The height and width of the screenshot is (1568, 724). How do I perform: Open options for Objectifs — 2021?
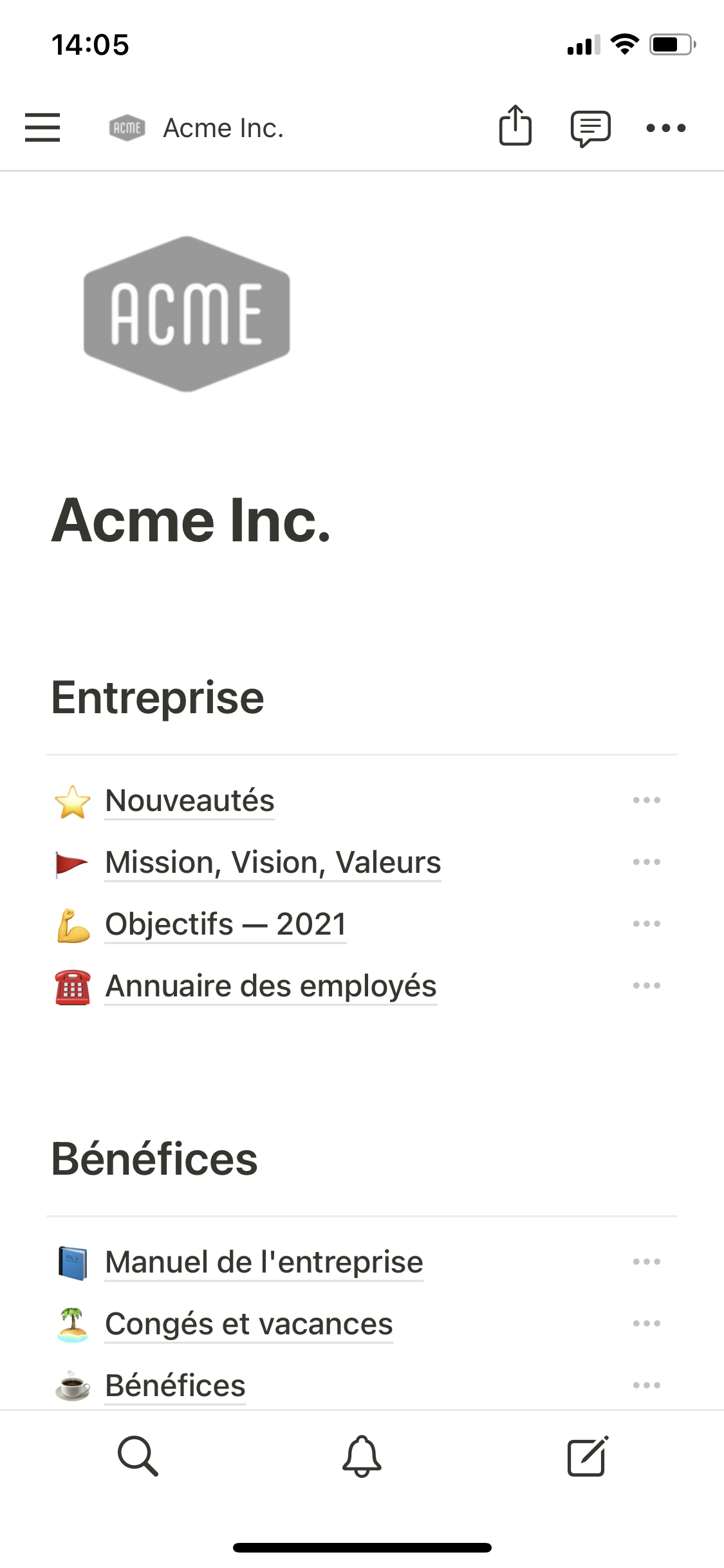(x=646, y=924)
